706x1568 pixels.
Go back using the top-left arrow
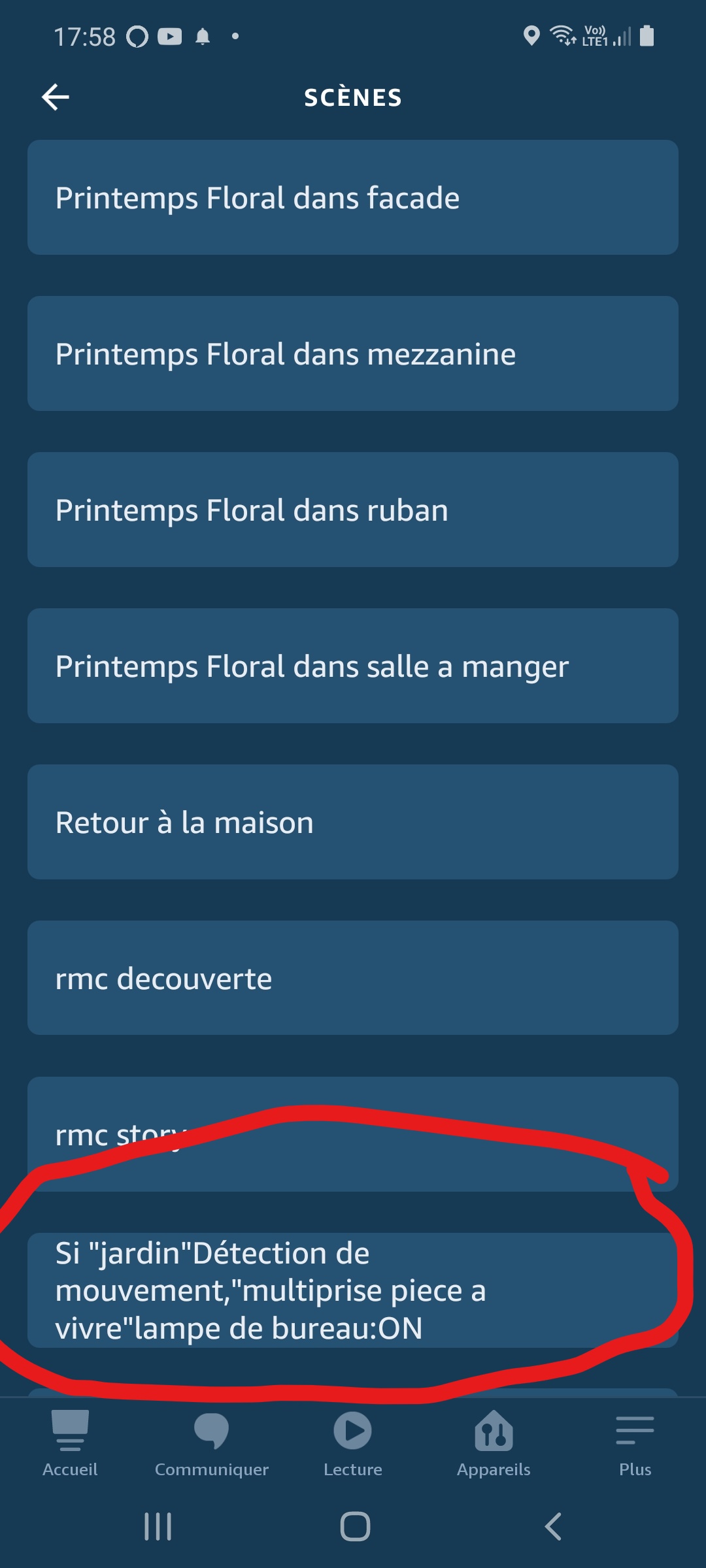(x=56, y=97)
